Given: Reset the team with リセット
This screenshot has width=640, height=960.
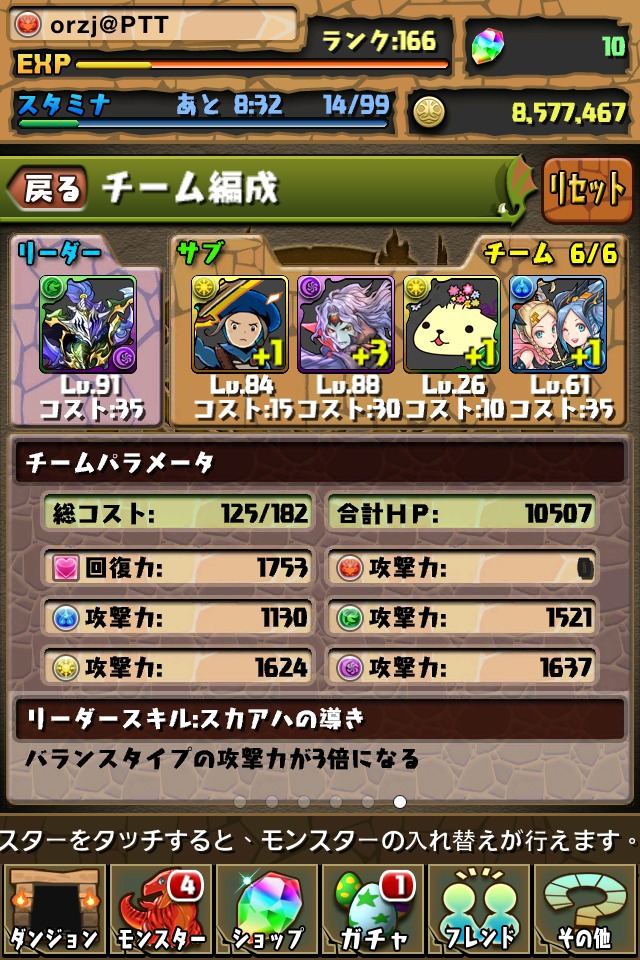Looking at the screenshot, I should (x=587, y=189).
